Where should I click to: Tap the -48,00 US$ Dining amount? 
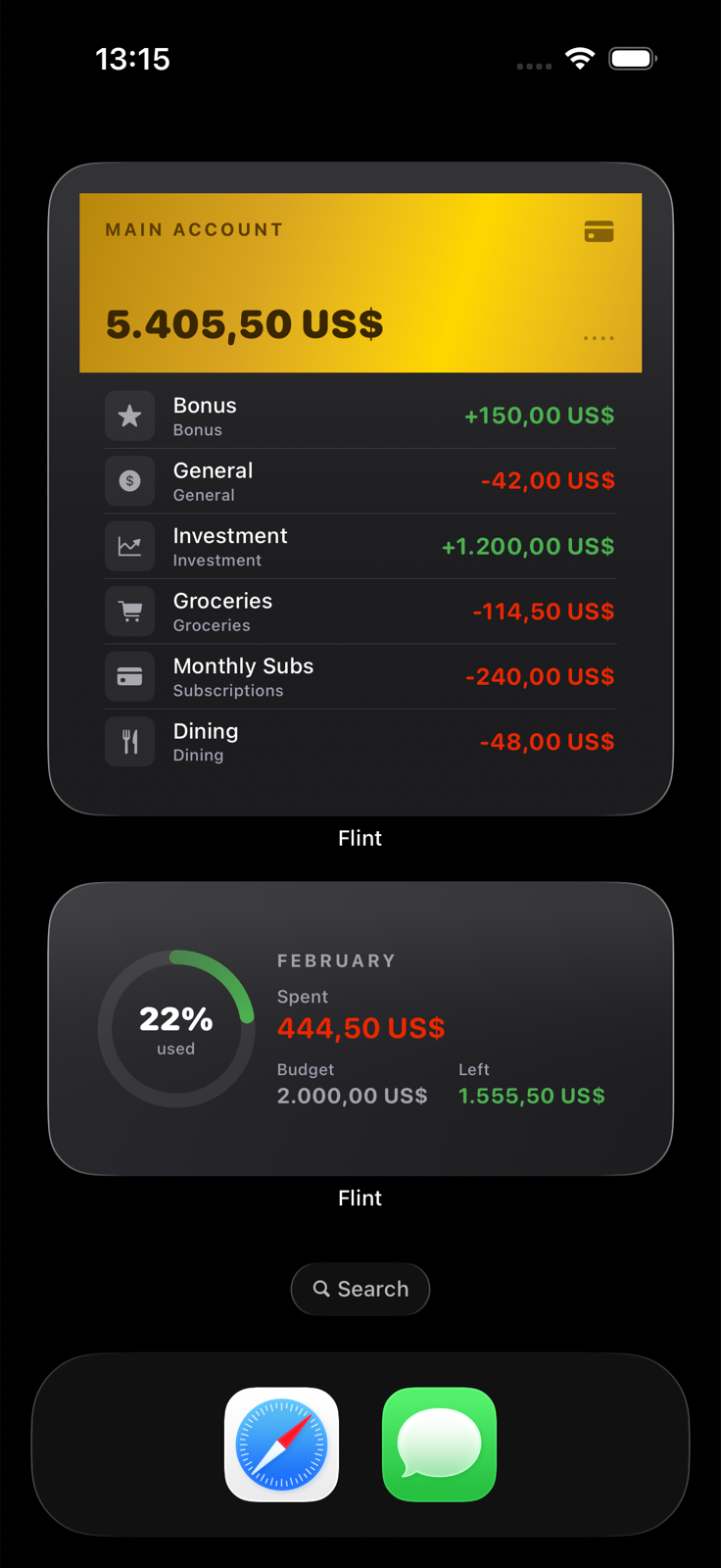[x=547, y=741]
